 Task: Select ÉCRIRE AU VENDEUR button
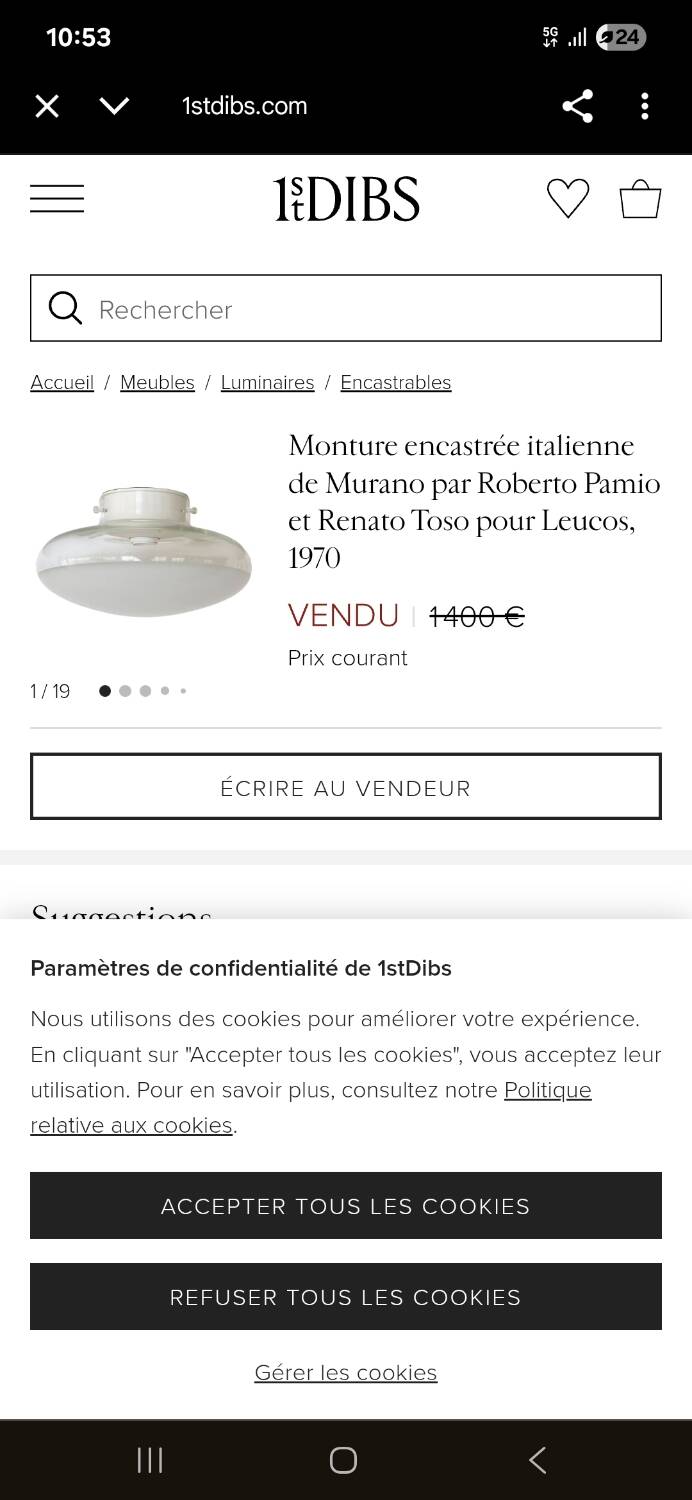pos(346,788)
